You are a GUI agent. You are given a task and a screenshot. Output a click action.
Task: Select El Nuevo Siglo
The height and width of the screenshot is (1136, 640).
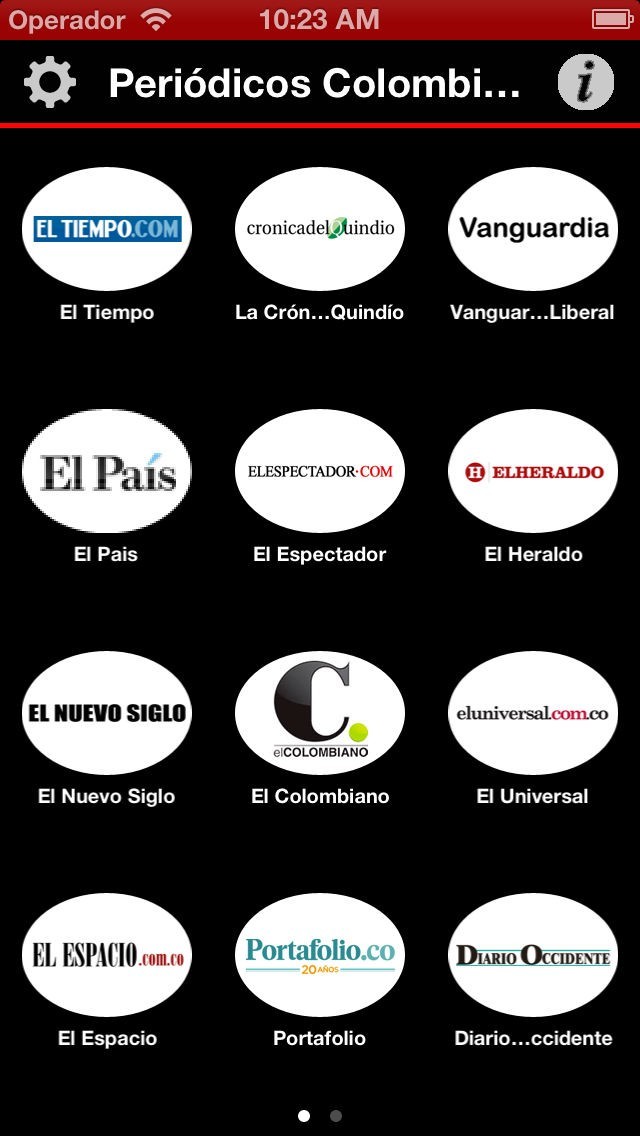(x=106, y=713)
